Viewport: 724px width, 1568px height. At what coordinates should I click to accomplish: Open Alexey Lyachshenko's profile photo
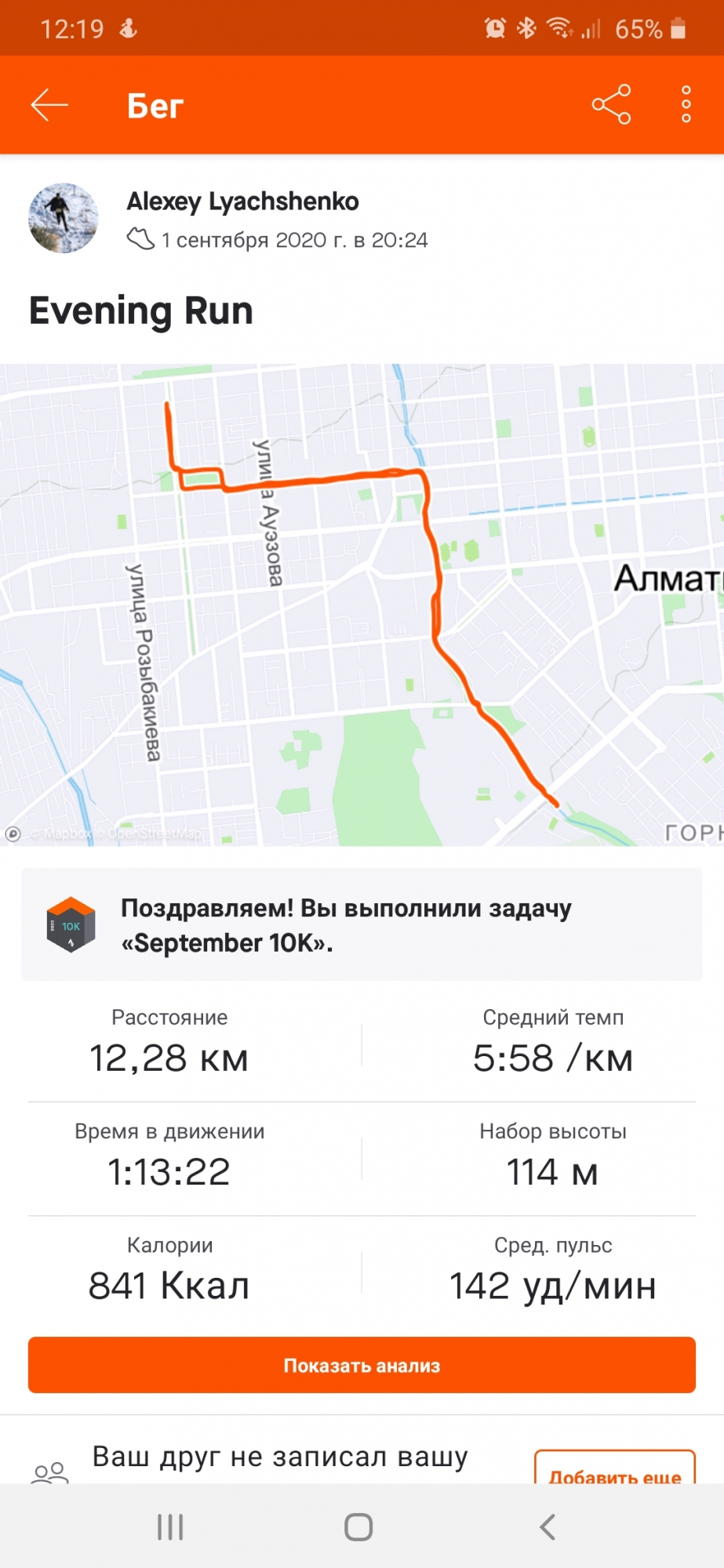click(64, 219)
